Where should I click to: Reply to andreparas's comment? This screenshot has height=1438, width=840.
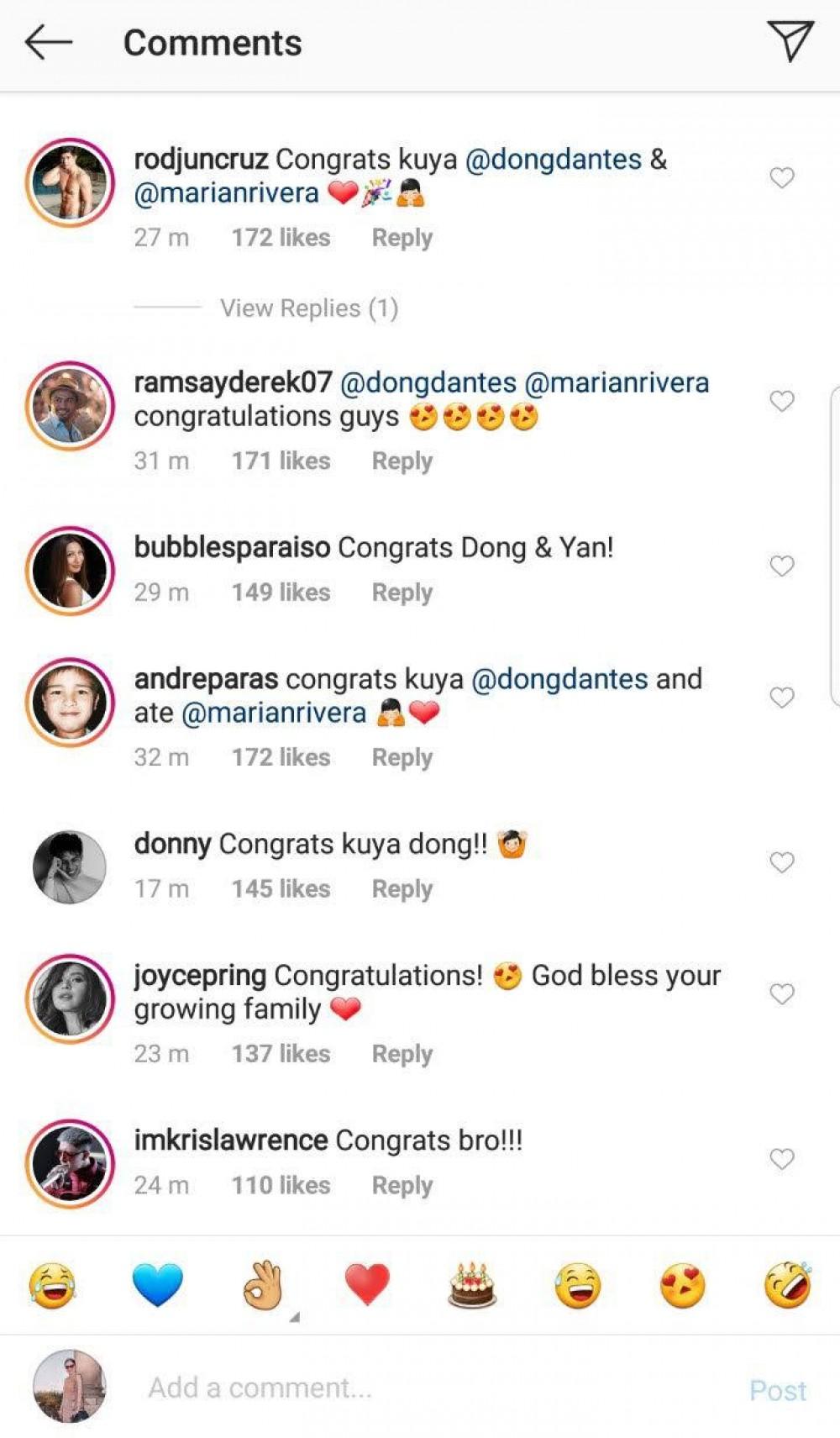coord(402,757)
